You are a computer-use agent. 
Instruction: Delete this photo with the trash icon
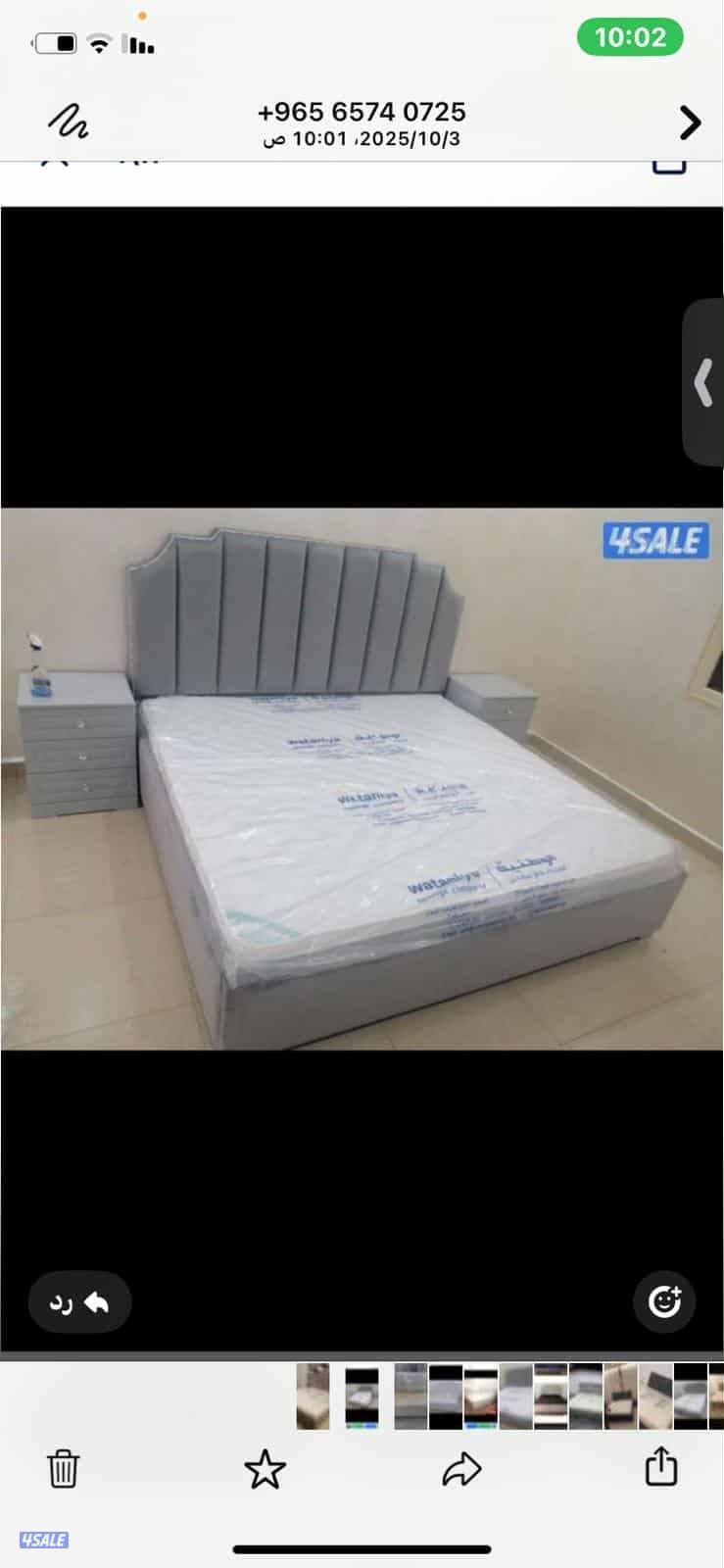tap(64, 1468)
